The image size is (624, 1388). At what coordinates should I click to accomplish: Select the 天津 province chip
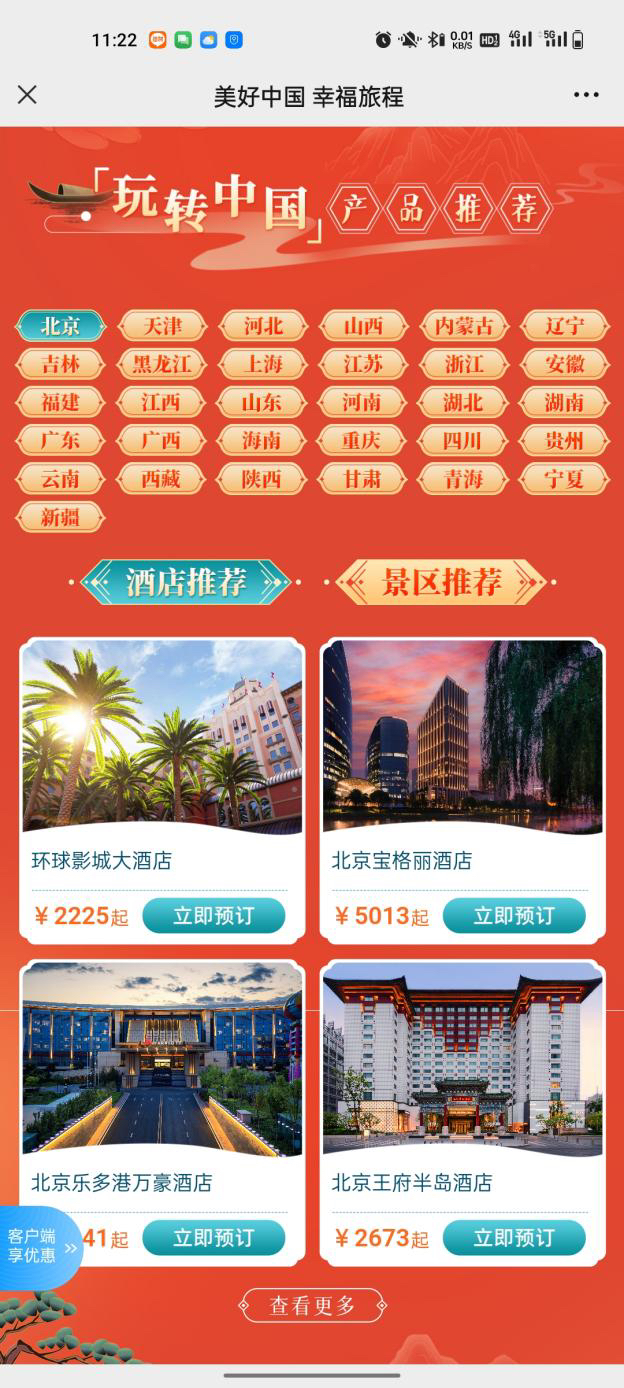click(162, 326)
